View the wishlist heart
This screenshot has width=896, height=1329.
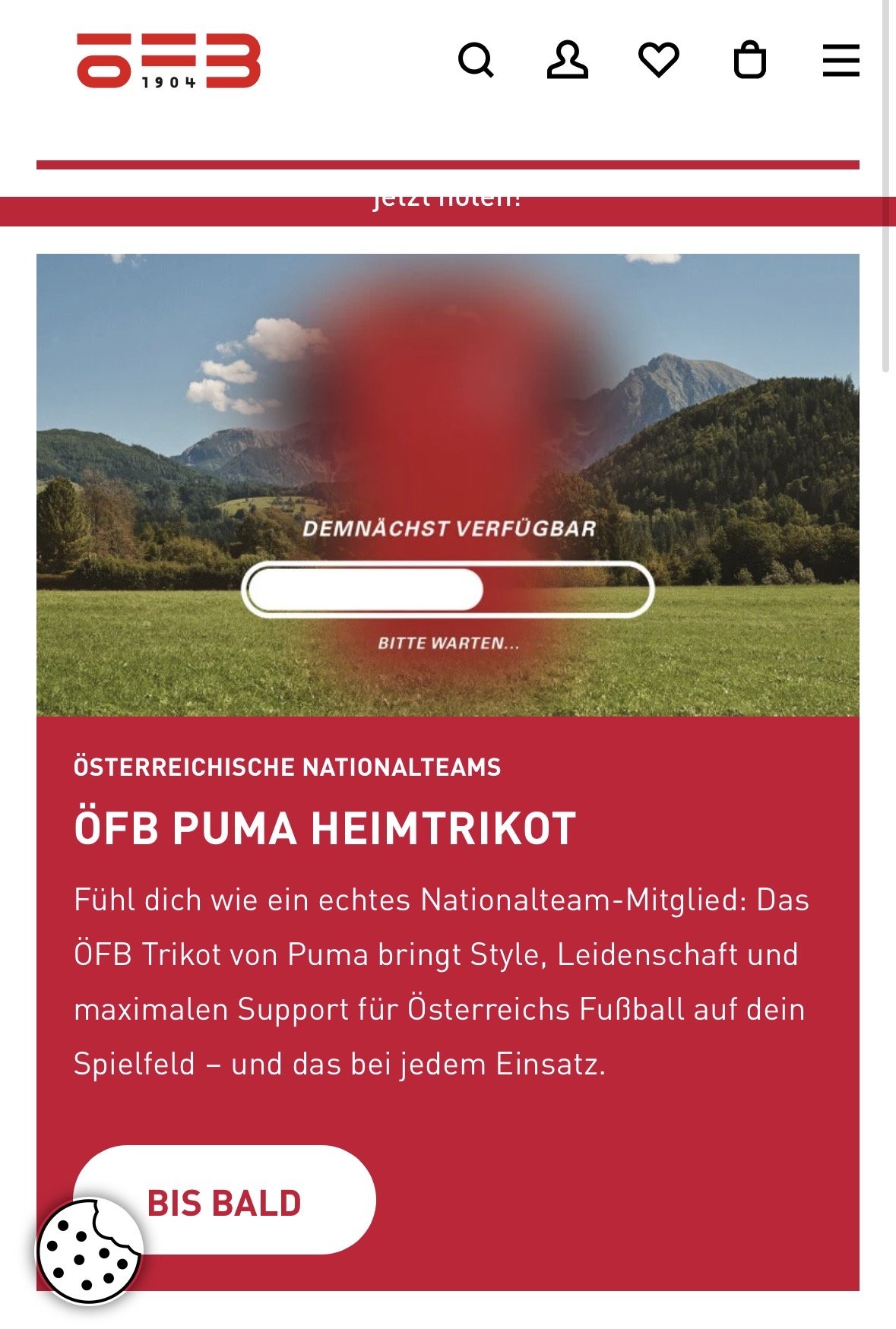click(658, 60)
